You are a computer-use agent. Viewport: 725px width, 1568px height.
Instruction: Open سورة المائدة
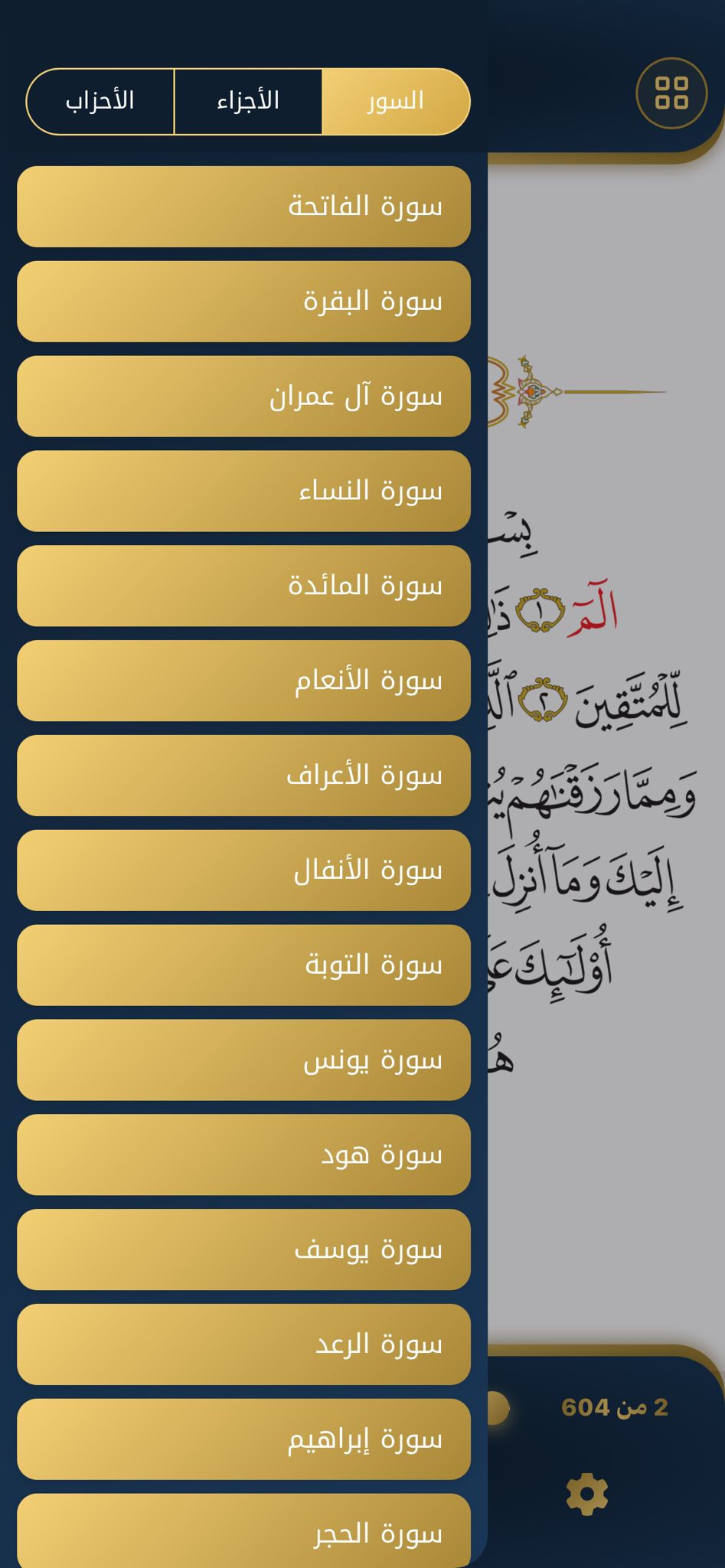point(243,586)
